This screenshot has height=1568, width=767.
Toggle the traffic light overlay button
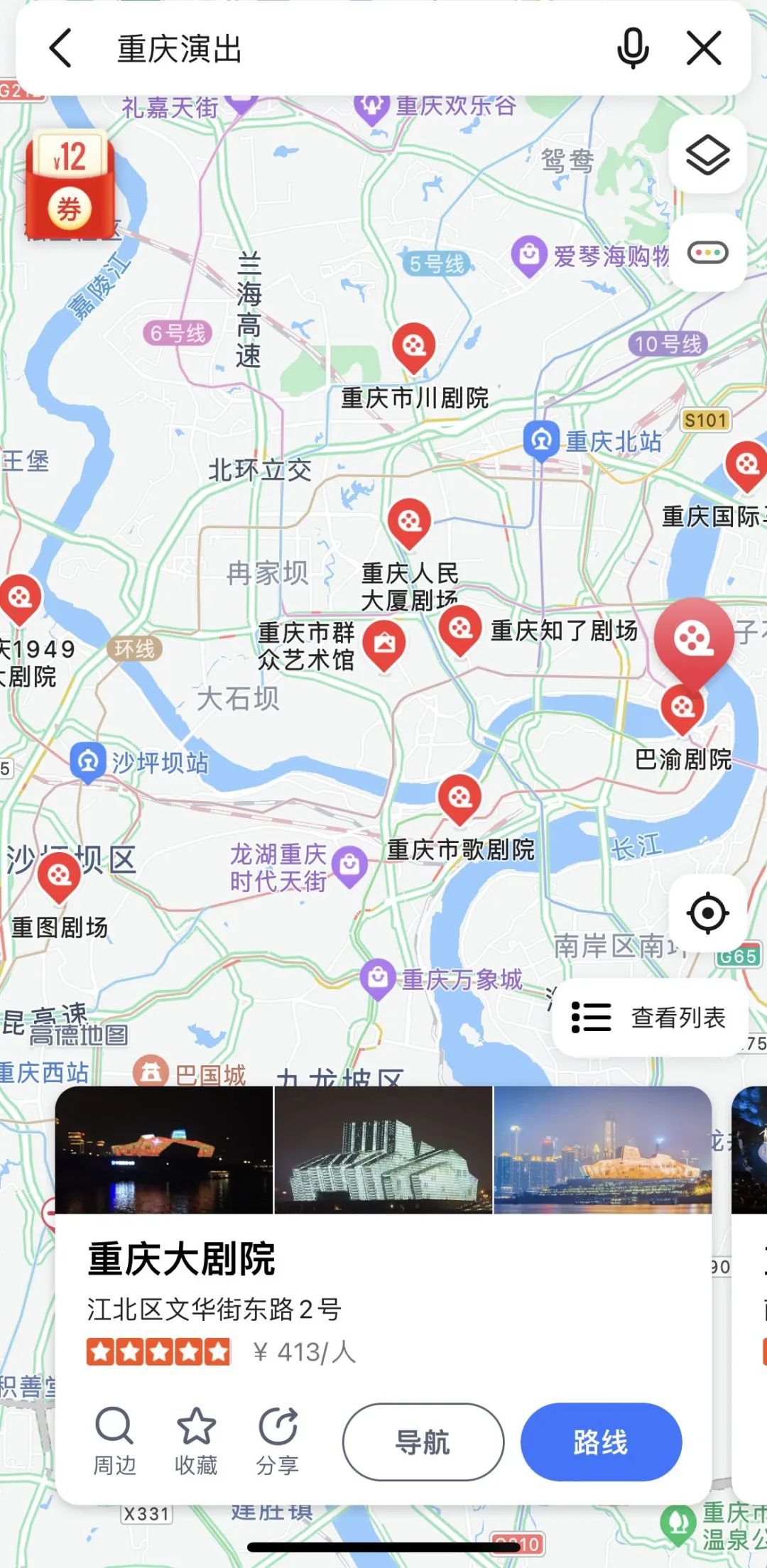tap(707, 252)
